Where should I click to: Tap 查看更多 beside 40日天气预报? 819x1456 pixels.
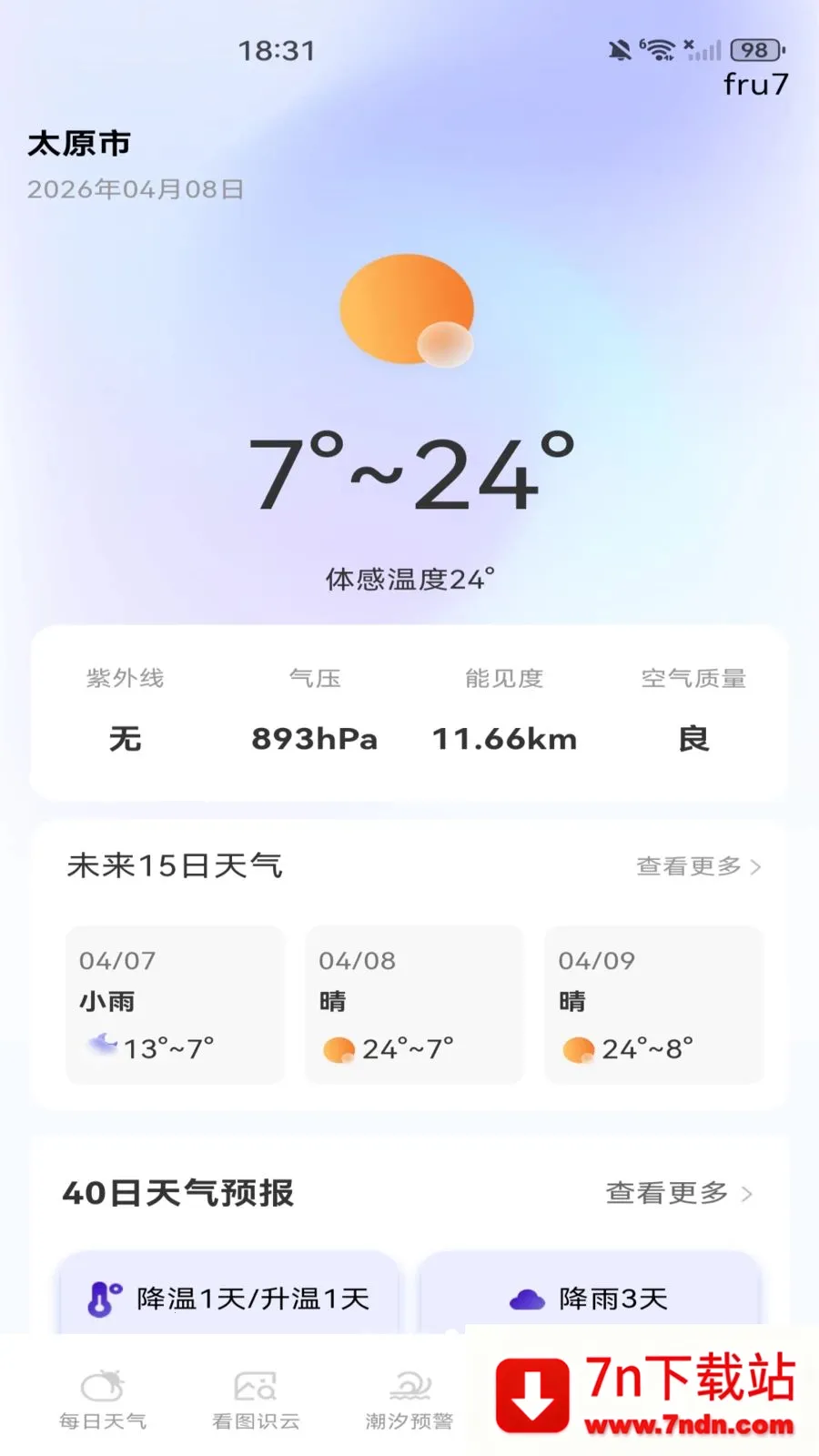tap(679, 1193)
